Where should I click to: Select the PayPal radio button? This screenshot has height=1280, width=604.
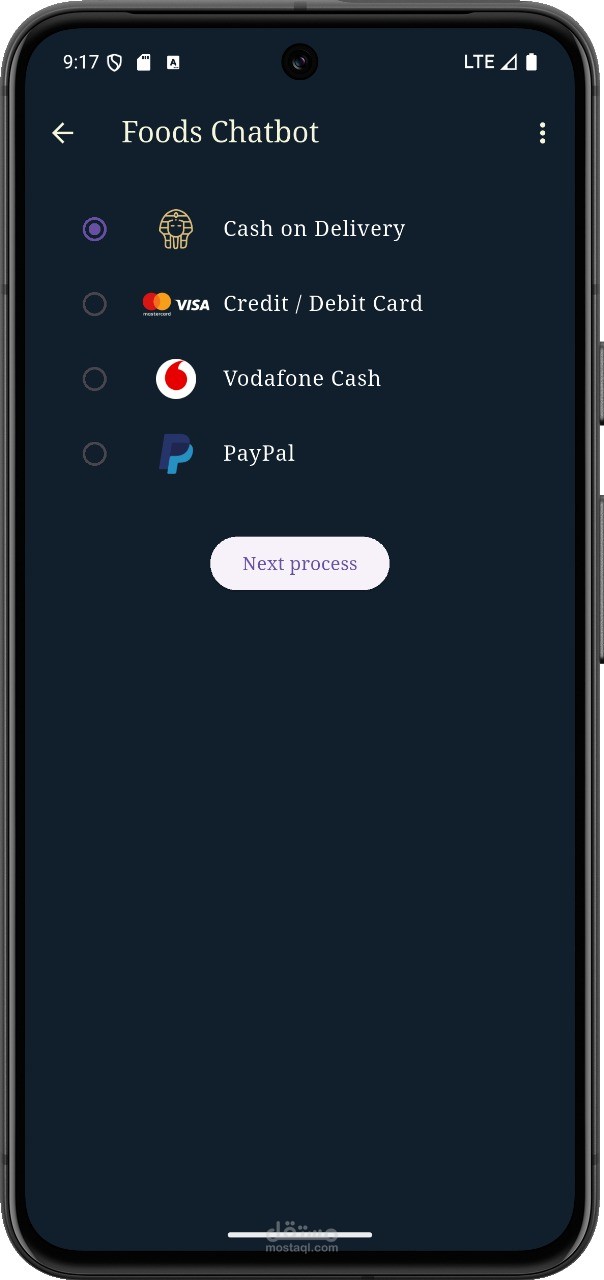click(94, 454)
